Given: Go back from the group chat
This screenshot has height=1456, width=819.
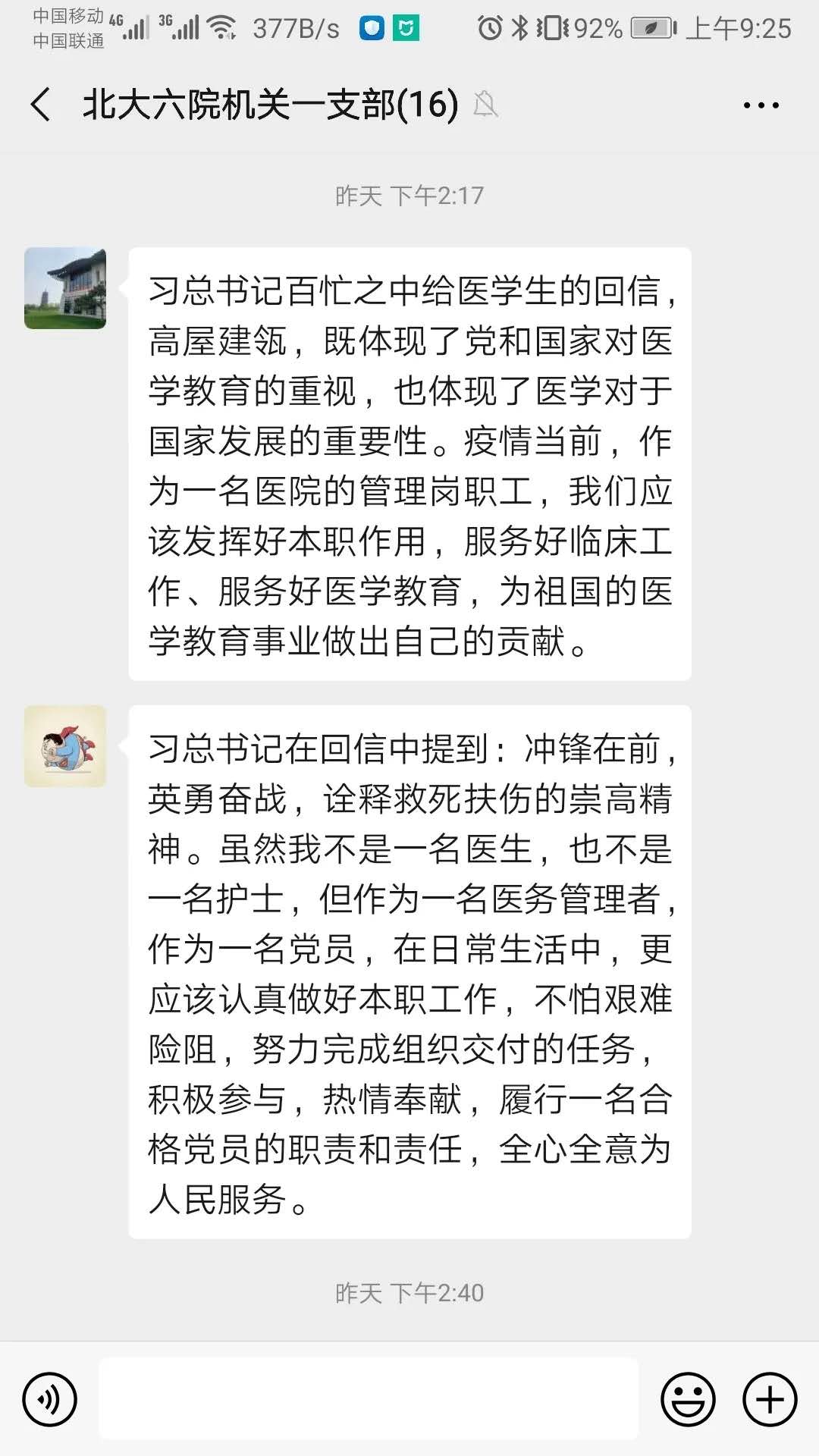Looking at the screenshot, I should [41, 105].
